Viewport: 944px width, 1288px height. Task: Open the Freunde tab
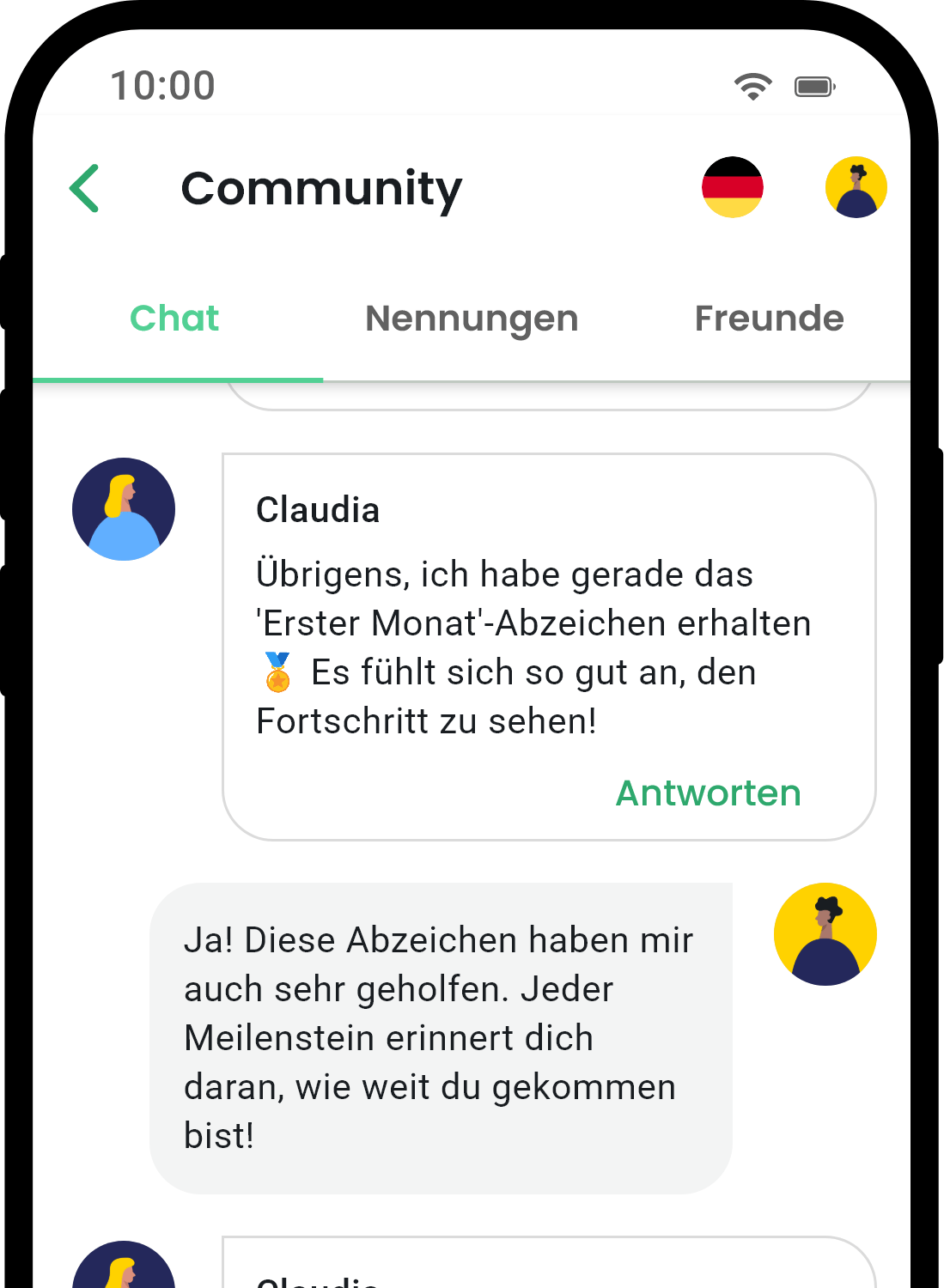(x=769, y=319)
